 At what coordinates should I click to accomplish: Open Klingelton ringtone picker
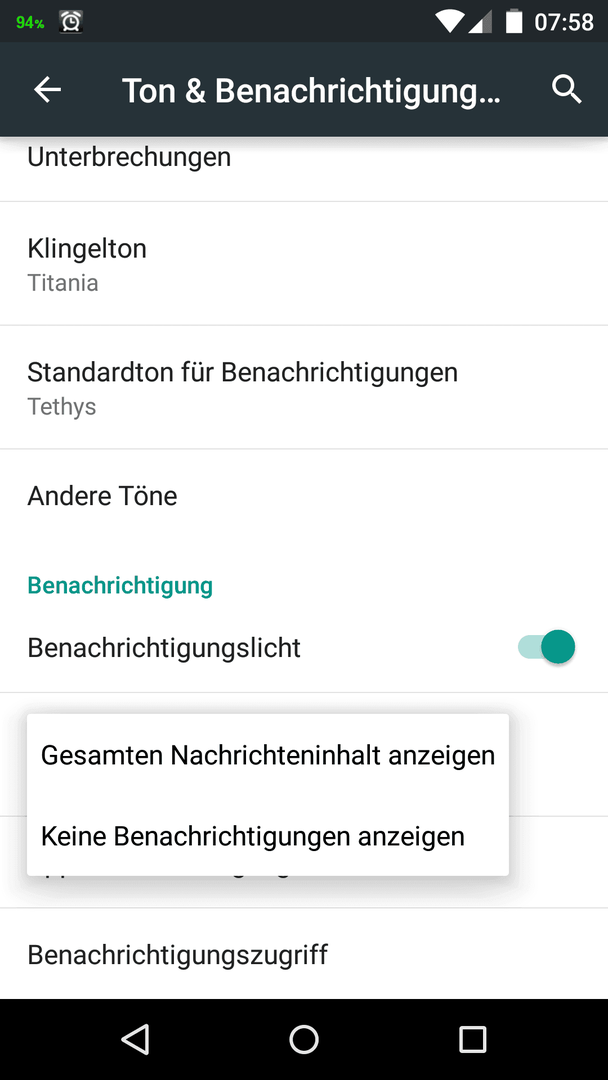point(304,264)
